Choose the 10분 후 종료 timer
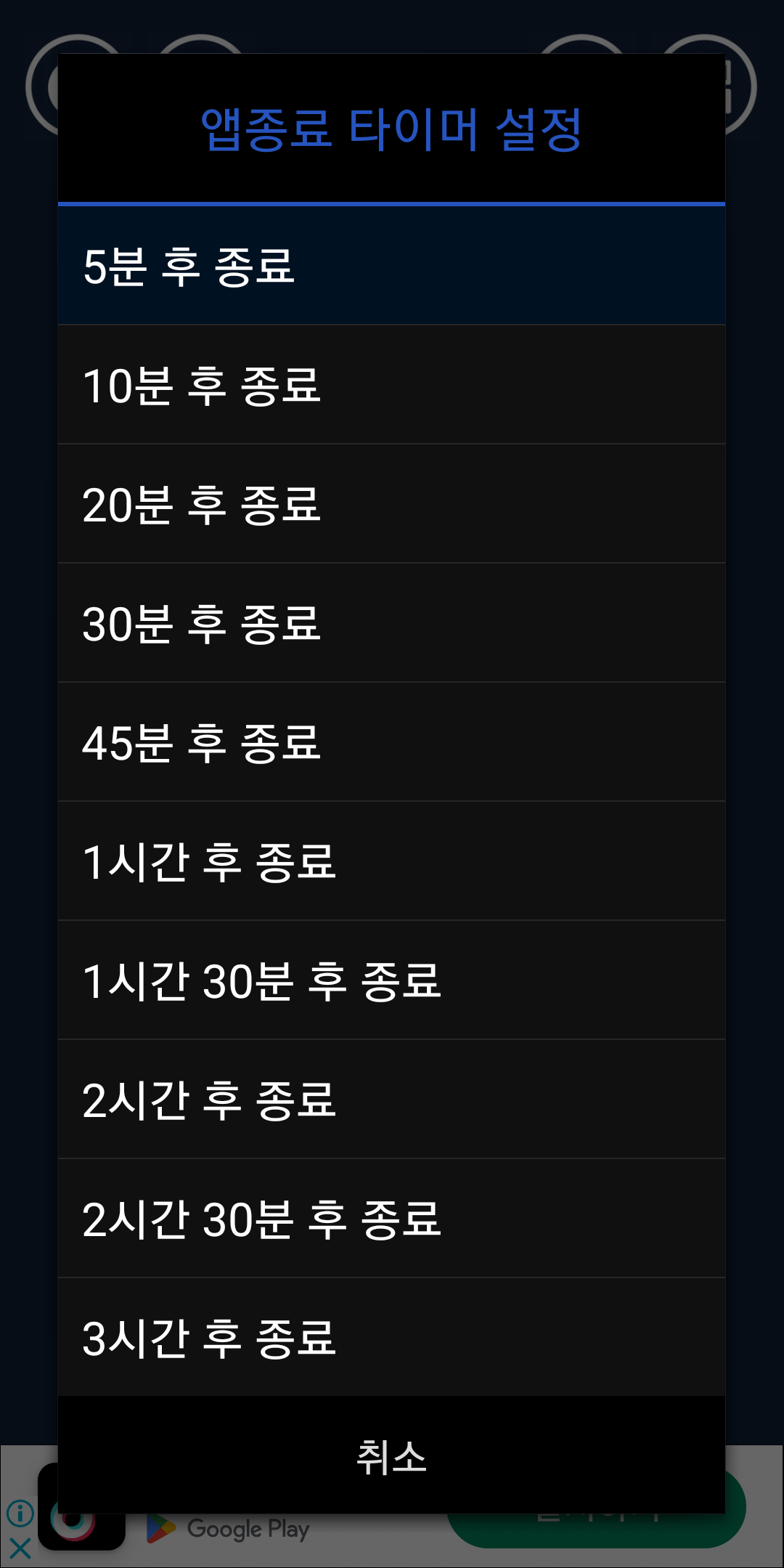 [x=392, y=385]
